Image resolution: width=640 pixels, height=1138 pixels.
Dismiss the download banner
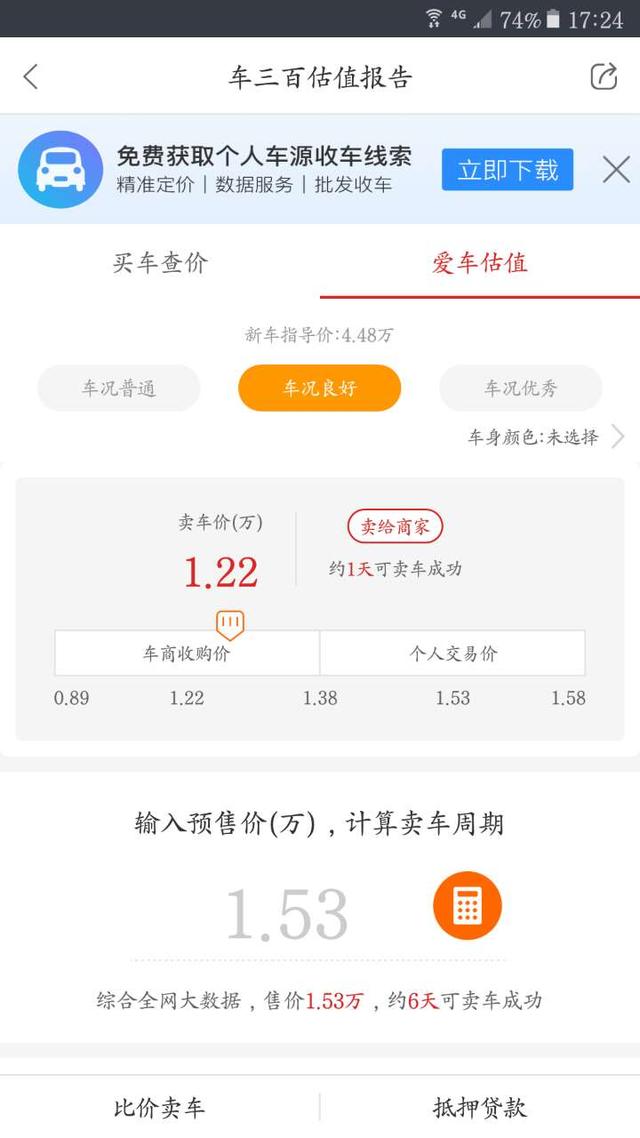point(616,170)
